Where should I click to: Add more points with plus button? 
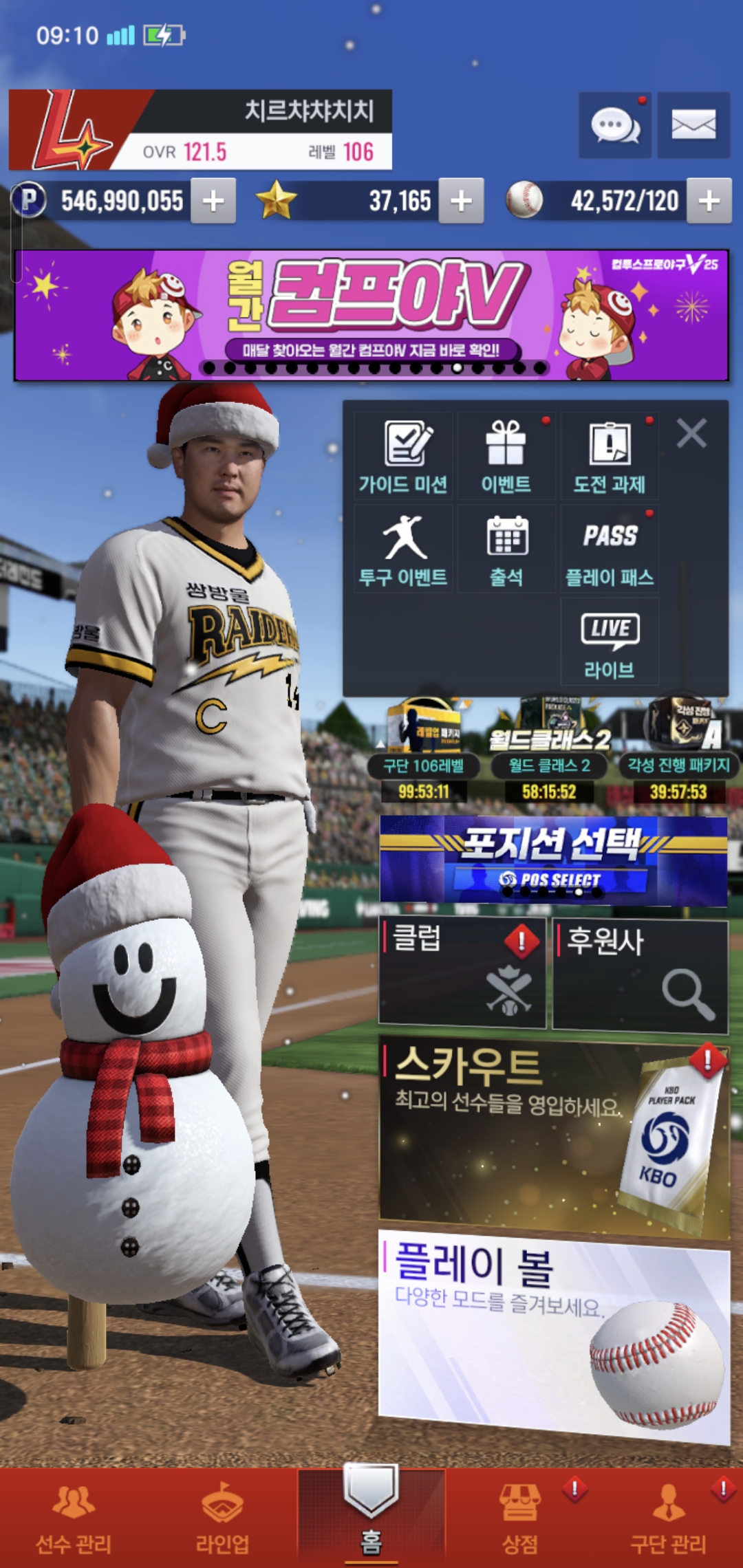coord(213,201)
